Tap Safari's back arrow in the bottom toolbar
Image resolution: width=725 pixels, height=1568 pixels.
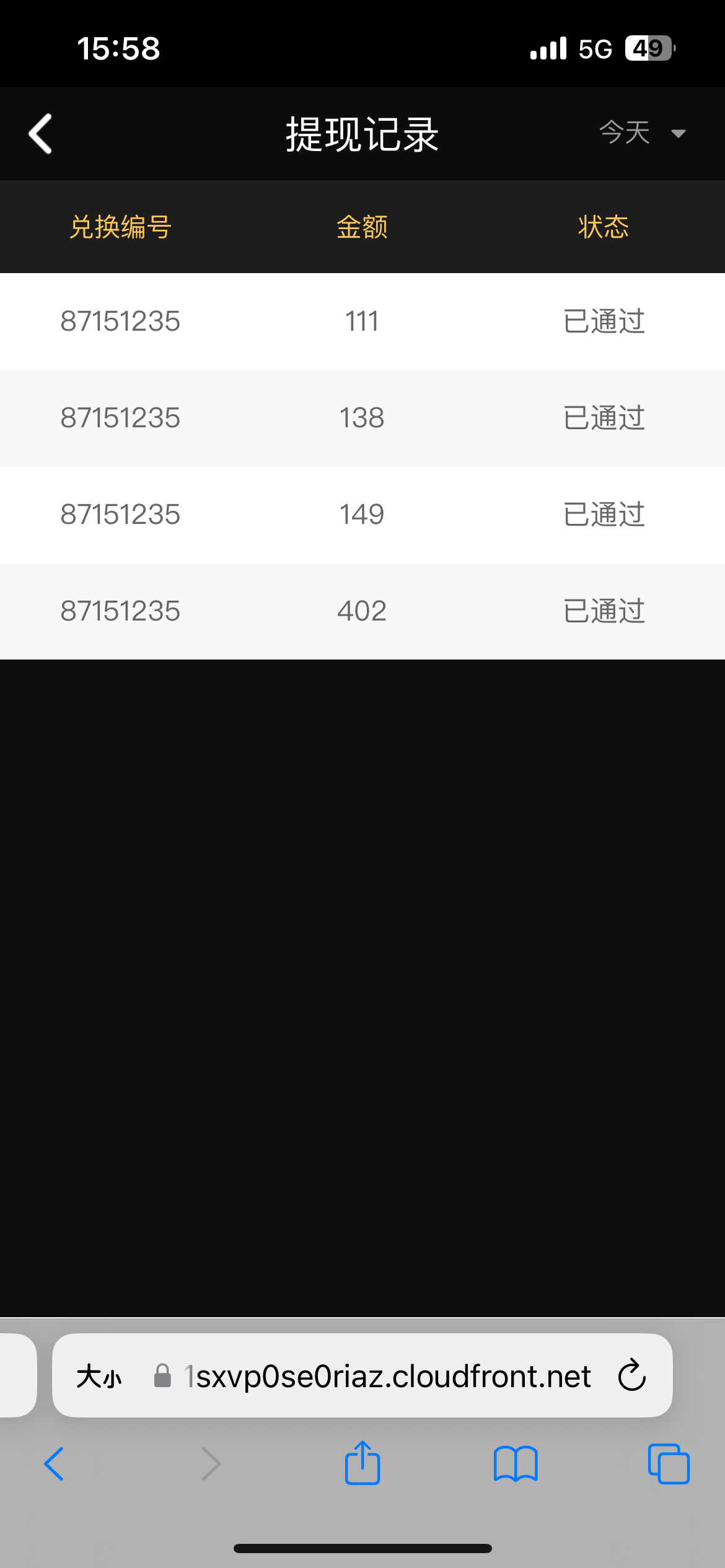click(55, 1464)
